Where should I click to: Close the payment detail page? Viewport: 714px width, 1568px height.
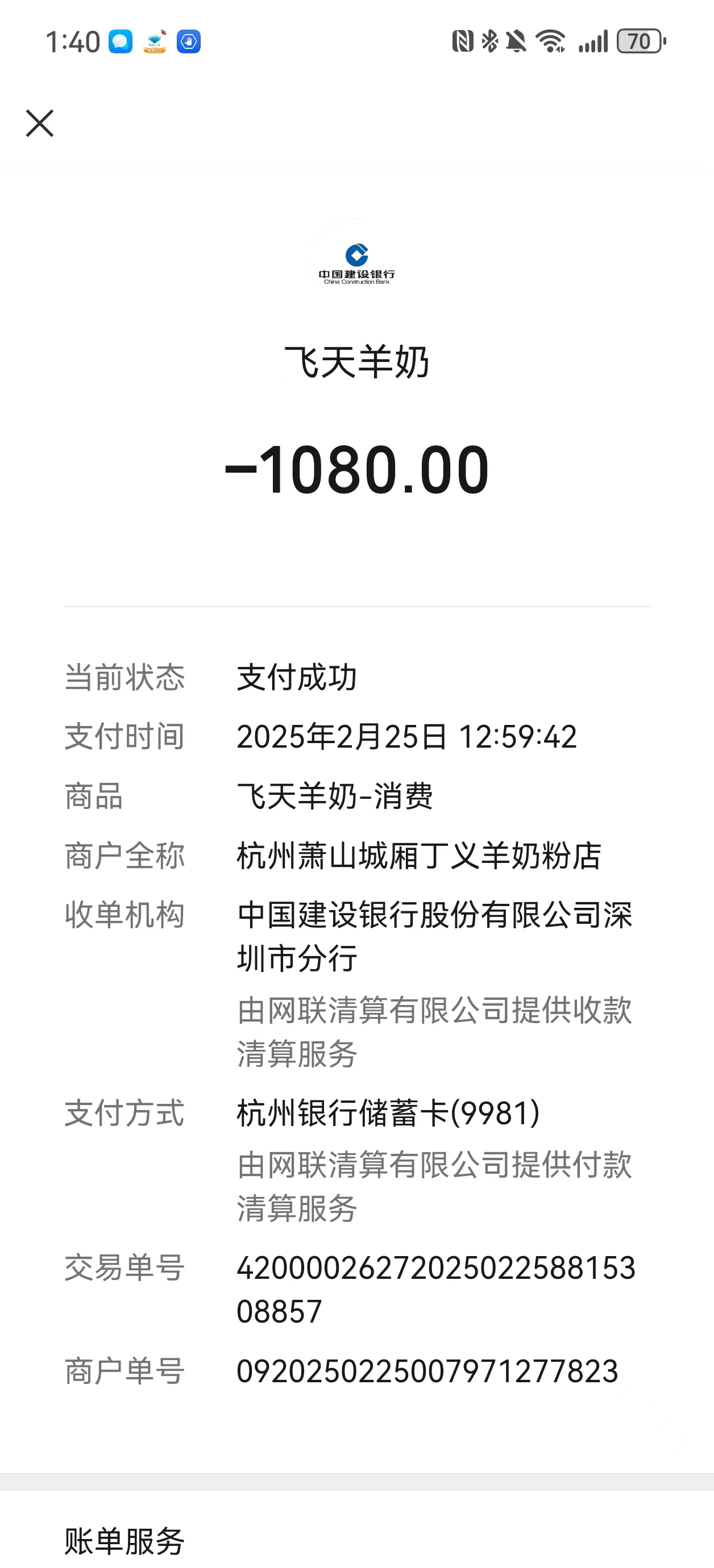point(40,124)
